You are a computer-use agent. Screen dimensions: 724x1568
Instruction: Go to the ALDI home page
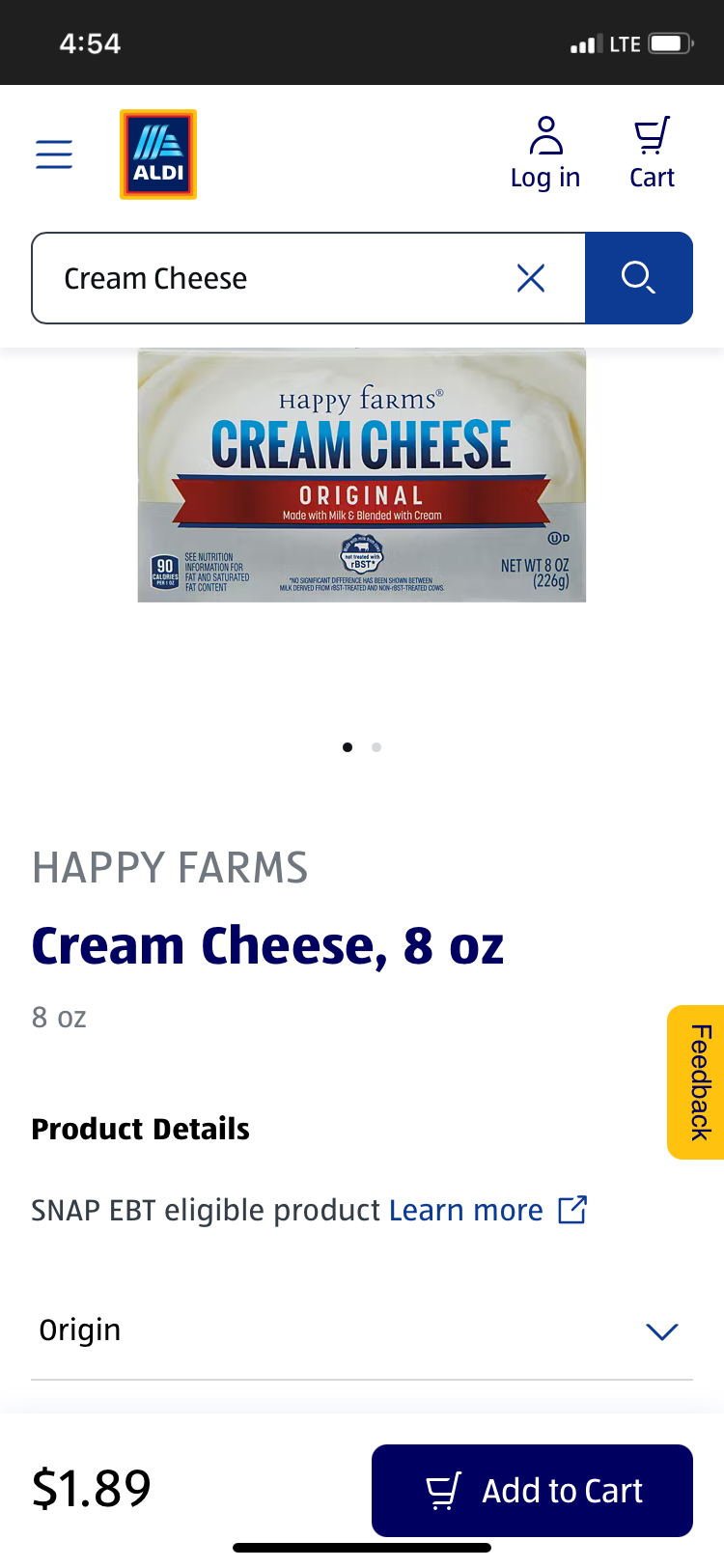pos(158,154)
